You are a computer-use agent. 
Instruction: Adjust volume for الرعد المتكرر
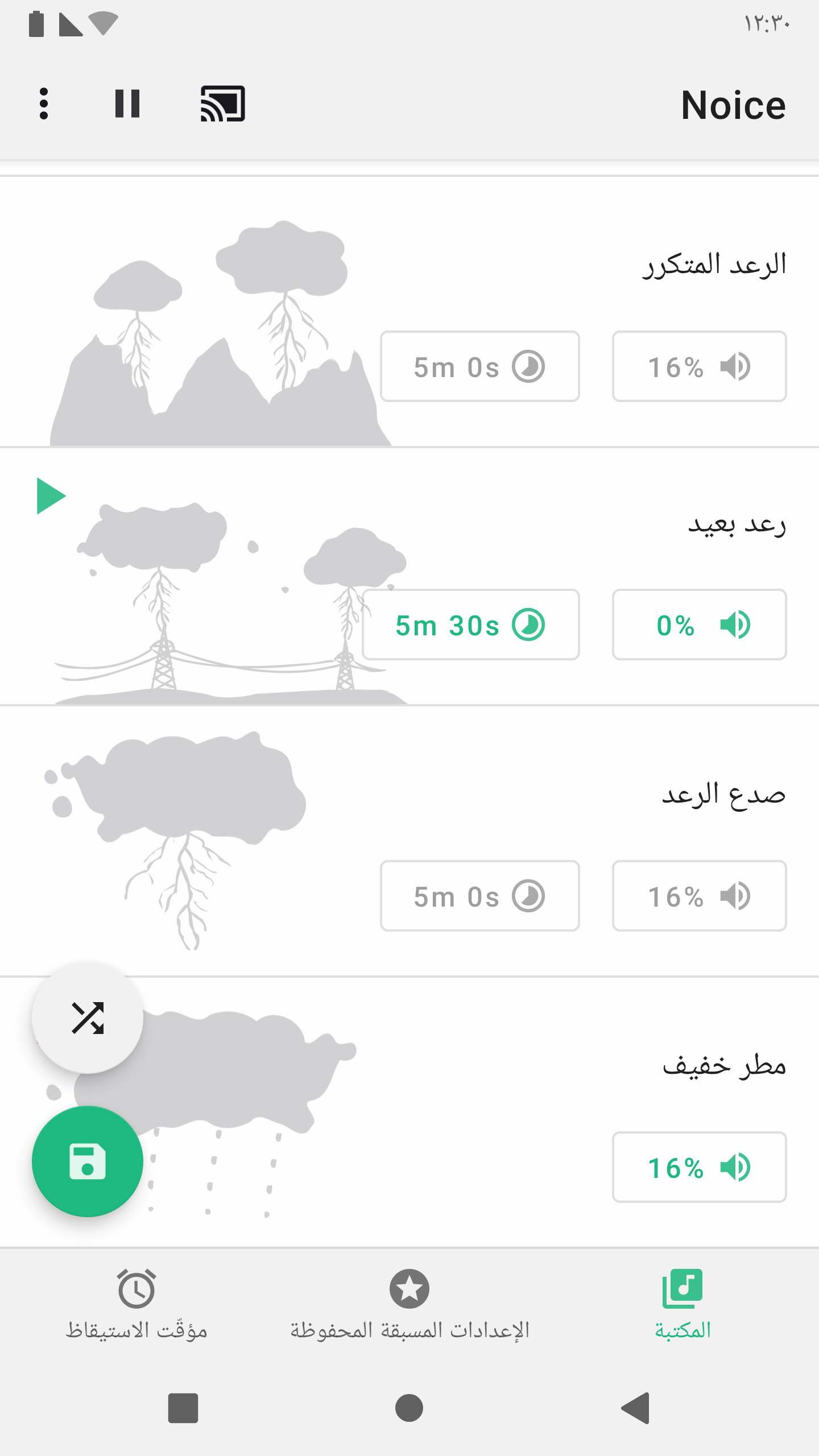tap(699, 367)
